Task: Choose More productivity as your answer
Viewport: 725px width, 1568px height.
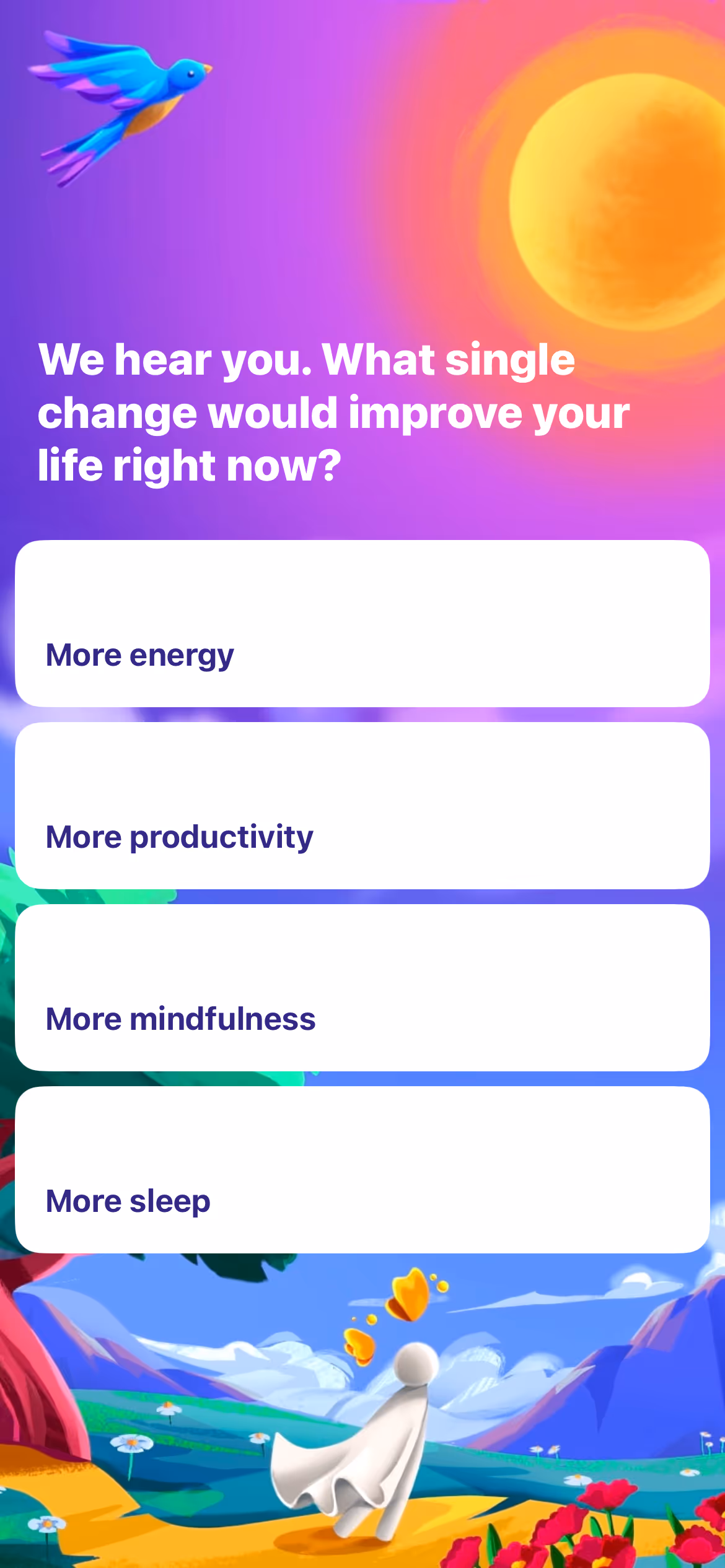Action: click(362, 806)
